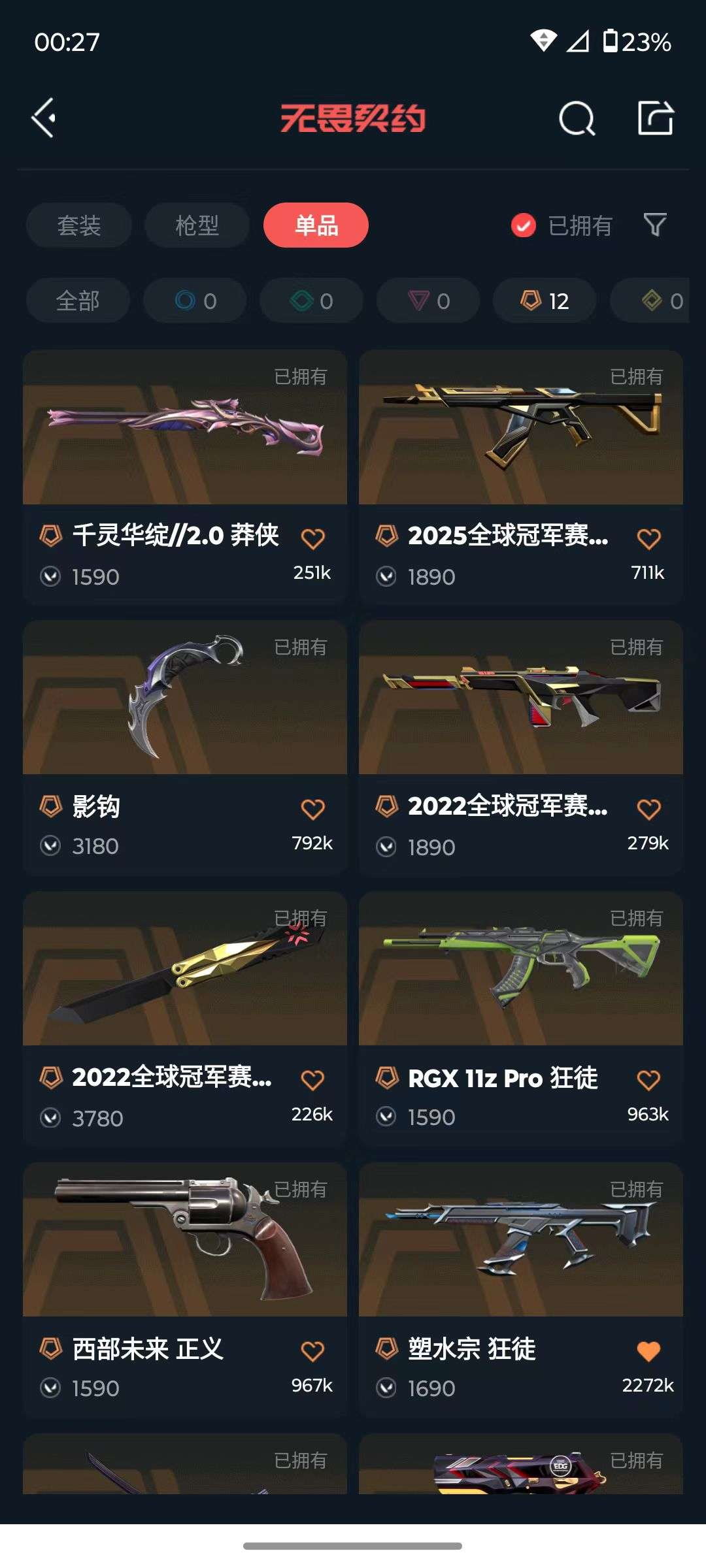Open search with the magnifier icon
This screenshot has height=1568, width=706.
(x=576, y=119)
